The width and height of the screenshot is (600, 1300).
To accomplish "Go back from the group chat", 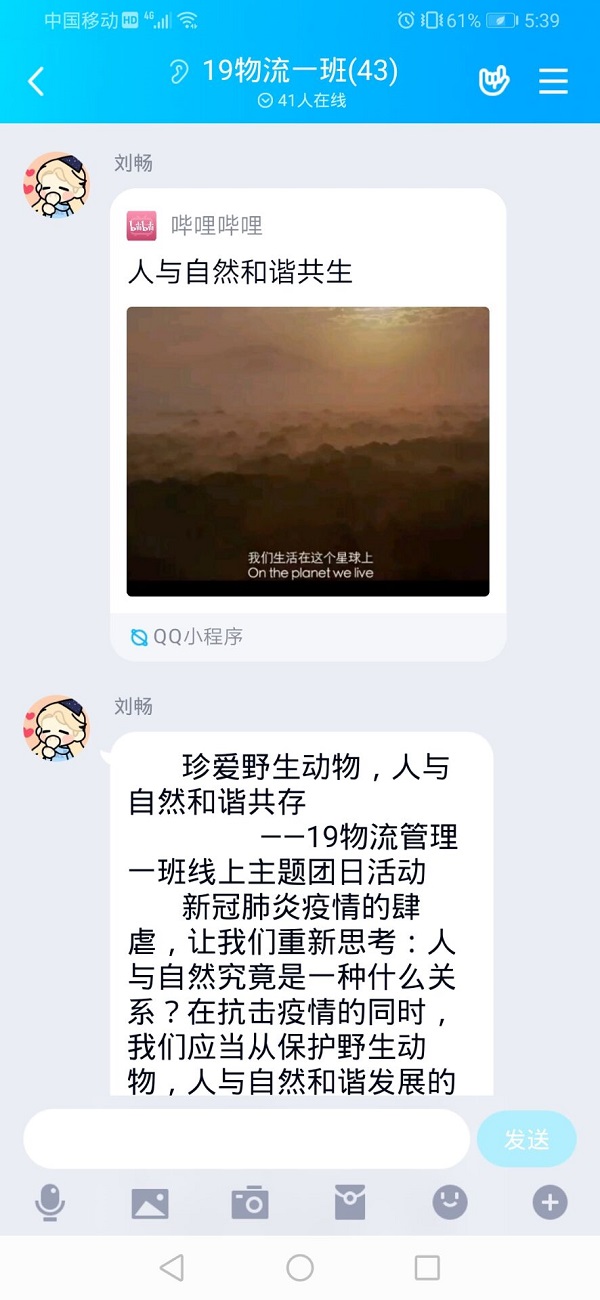I will pyautogui.click(x=37, y=81).
